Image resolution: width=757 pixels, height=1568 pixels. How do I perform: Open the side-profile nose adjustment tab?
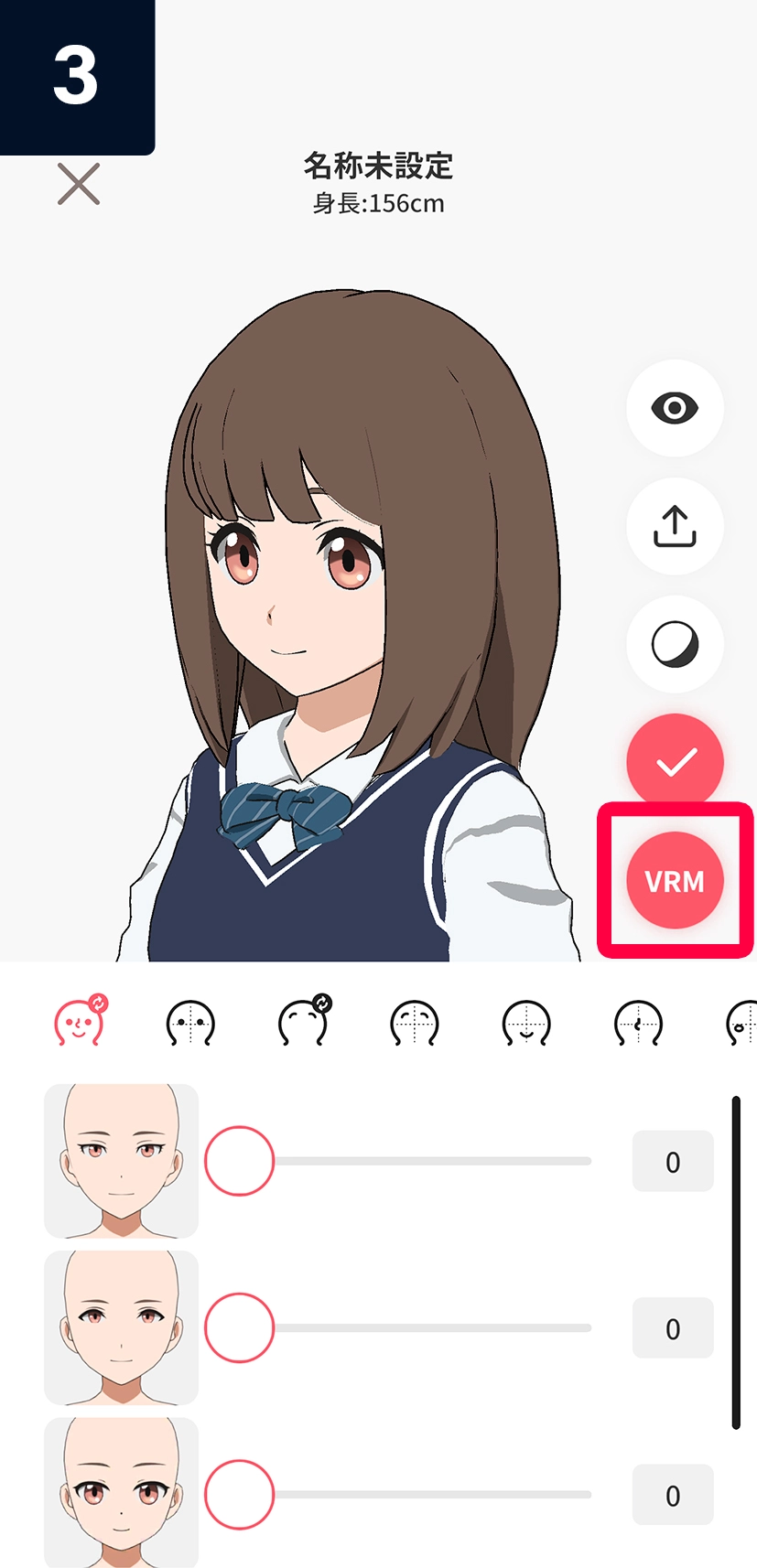pyautogui.click(x=638, y=1023)
